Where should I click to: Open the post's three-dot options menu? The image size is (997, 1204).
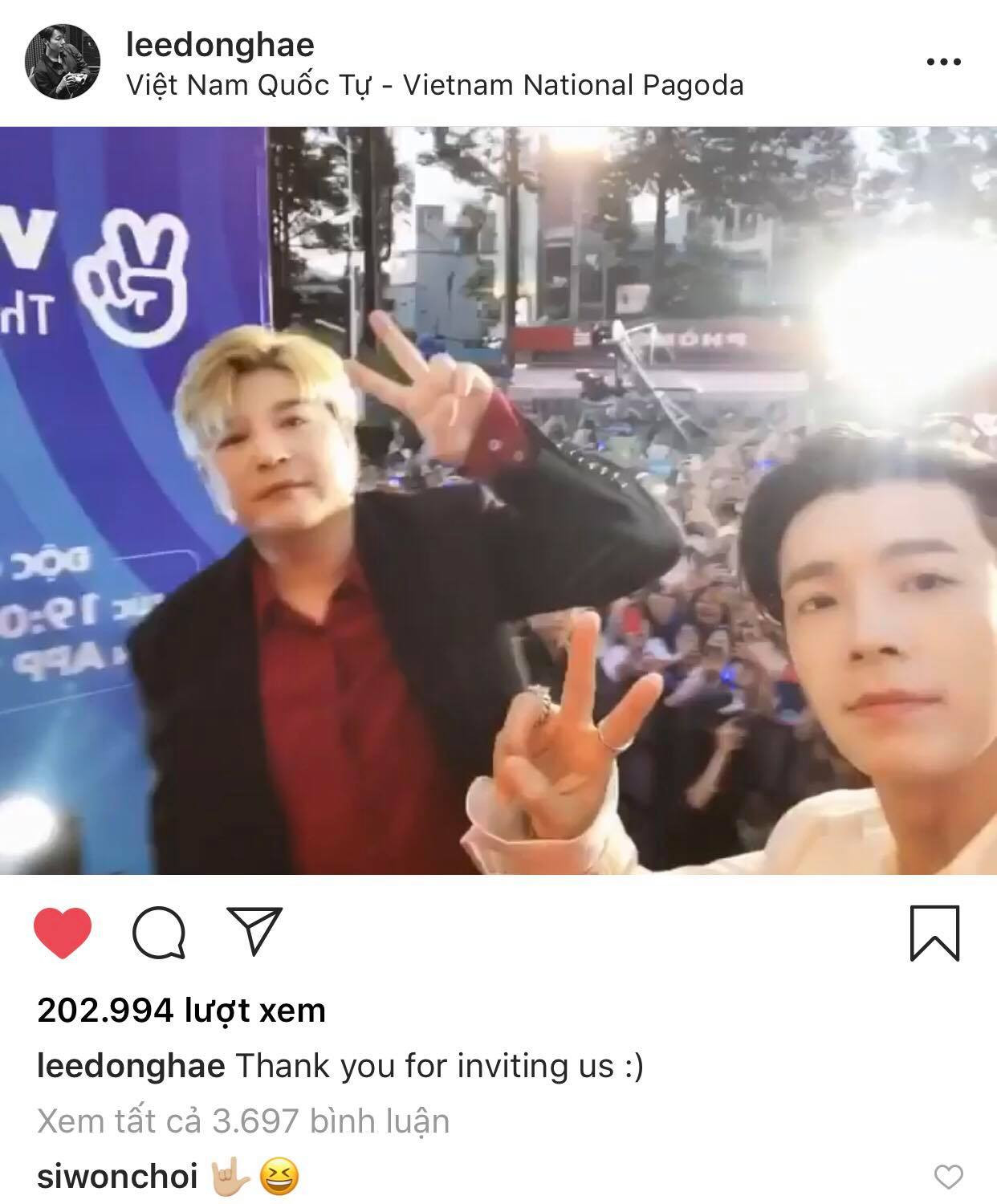[943, 62]
